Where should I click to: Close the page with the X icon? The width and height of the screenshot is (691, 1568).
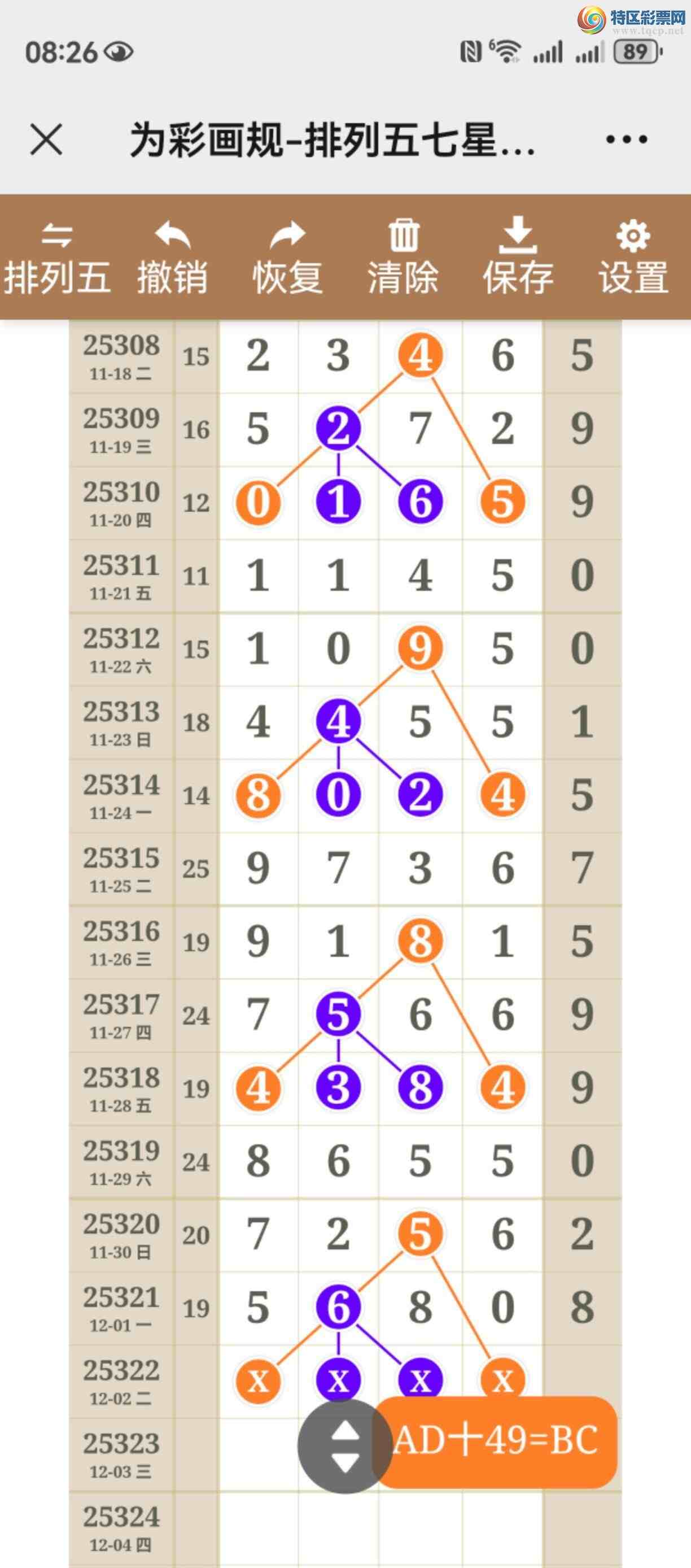click(x=46, y=140)
